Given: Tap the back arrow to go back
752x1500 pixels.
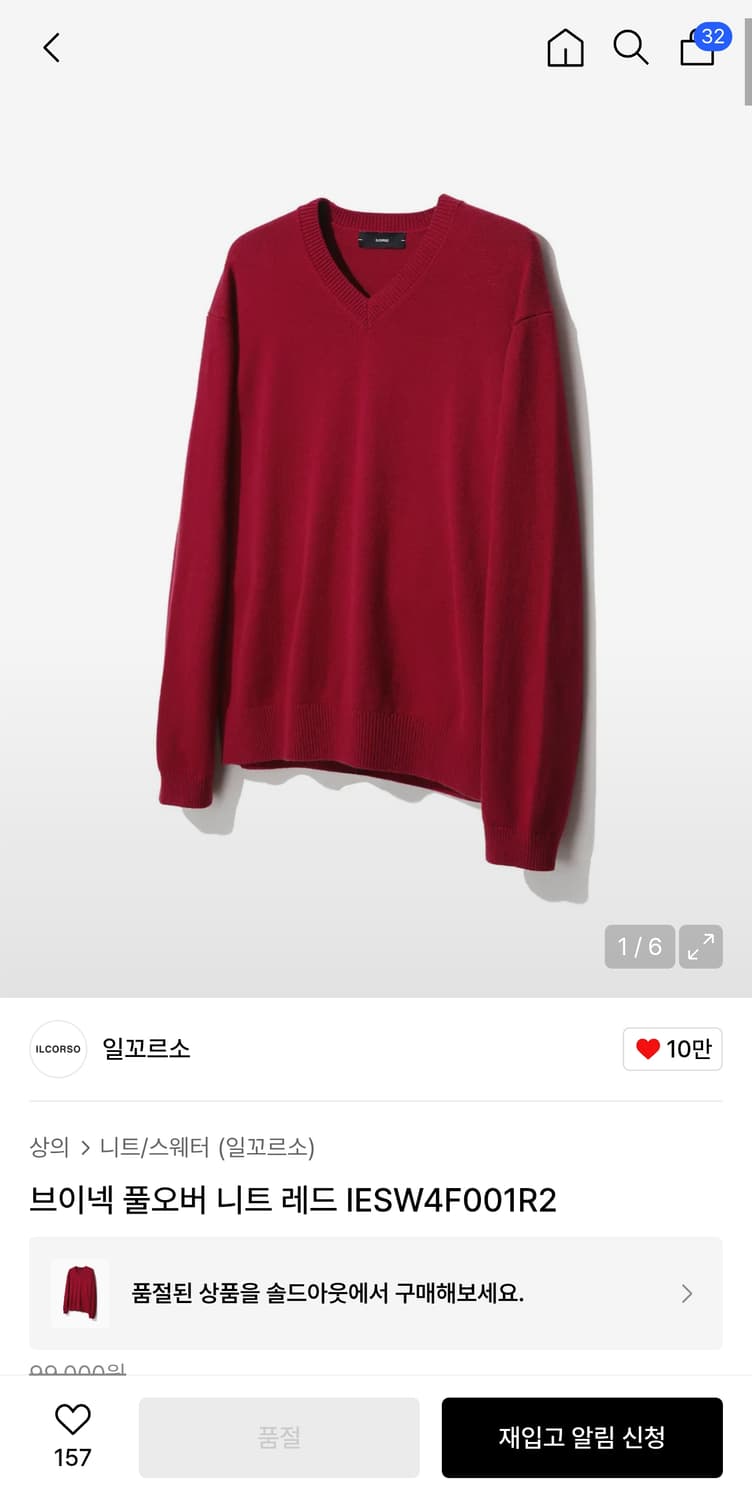Looking at the screenshot, I should point(51,47).
